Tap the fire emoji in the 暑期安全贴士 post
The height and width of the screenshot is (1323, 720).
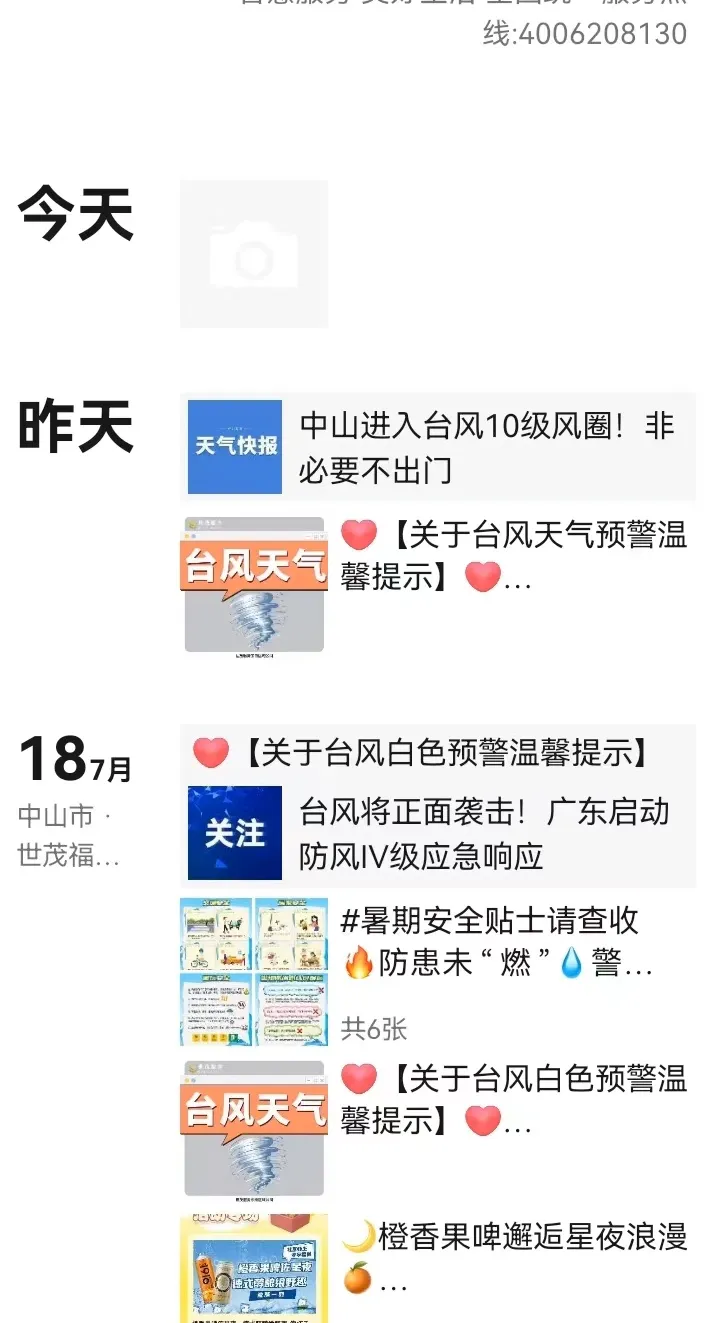[x=360, y=963]
